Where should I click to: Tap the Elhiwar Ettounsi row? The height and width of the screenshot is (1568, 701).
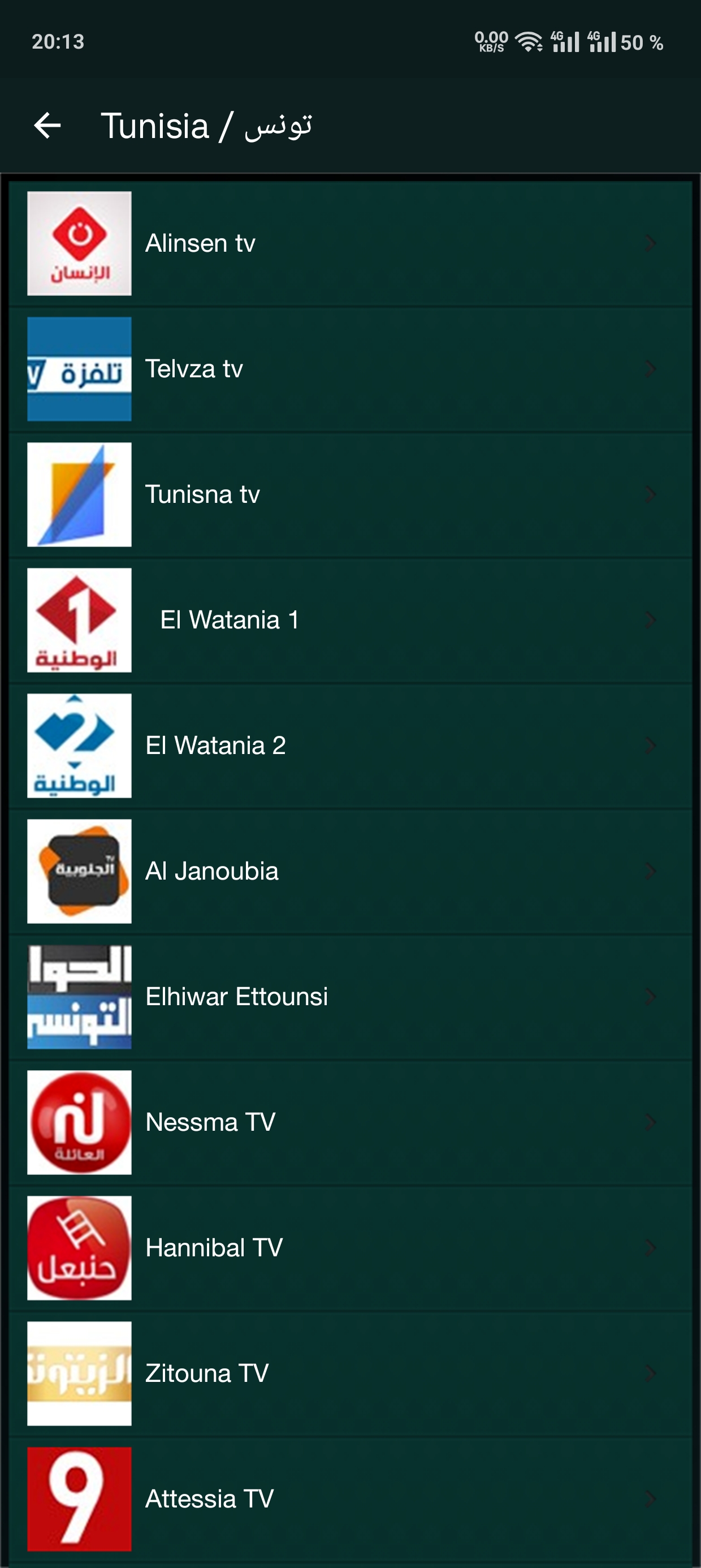[350, 997]
